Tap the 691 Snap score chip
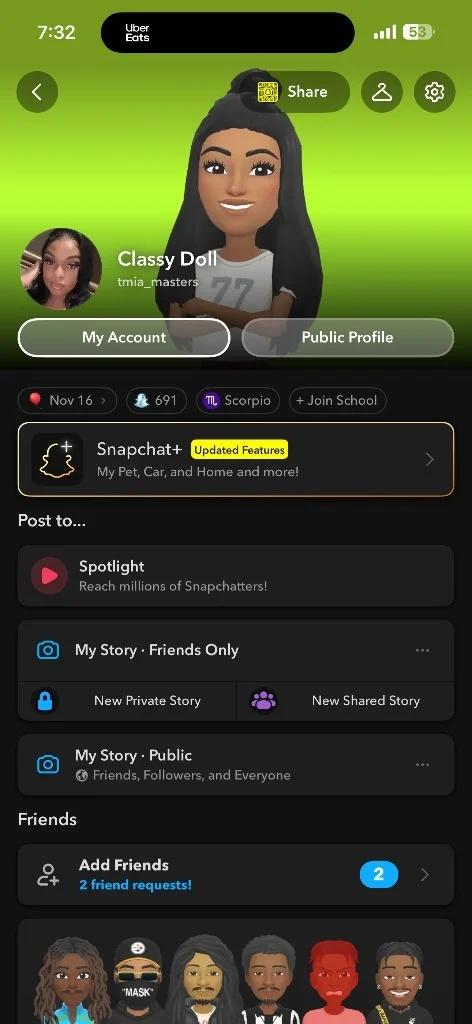This screenshot has width=472, height=1024. click(x=157, y=400)
